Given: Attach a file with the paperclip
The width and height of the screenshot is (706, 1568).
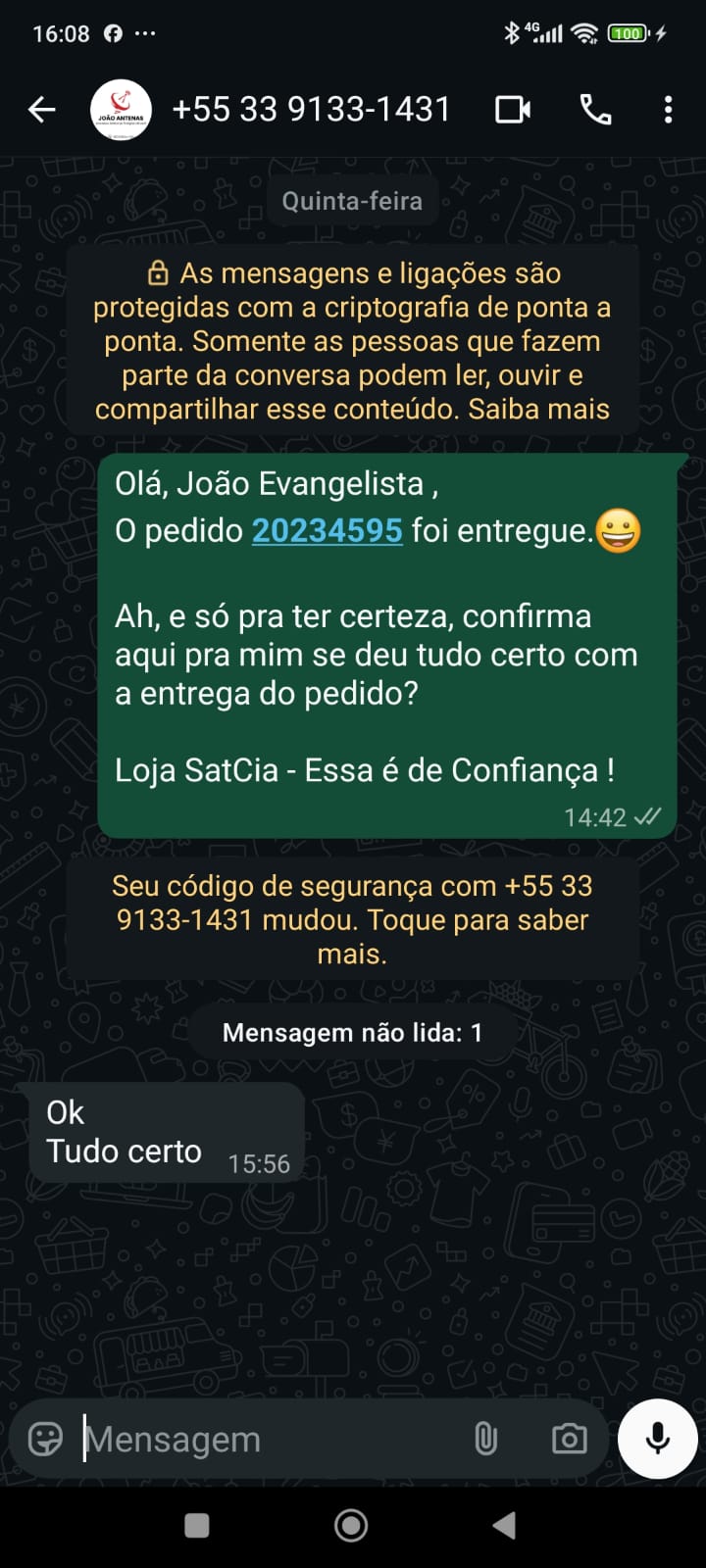Looking at the screenshot, I should point(485,1439).
